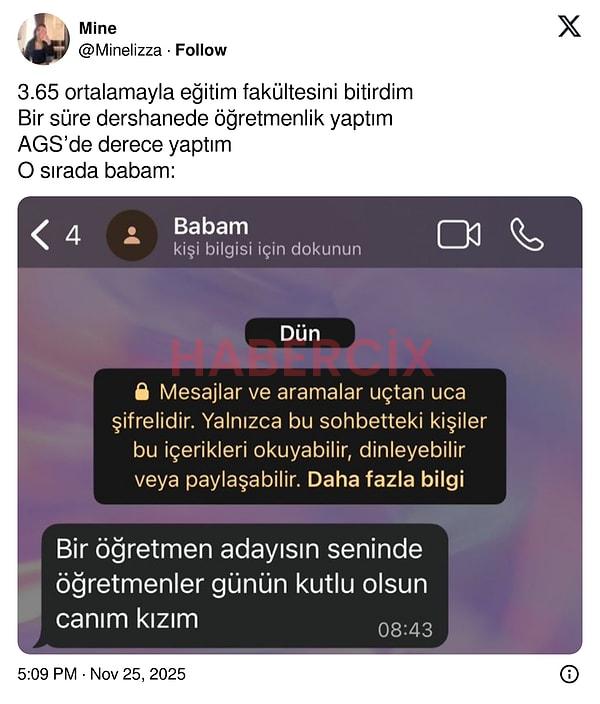Open Mine's profile picture
Screen dimensions: 600x704
pos(43,39)
